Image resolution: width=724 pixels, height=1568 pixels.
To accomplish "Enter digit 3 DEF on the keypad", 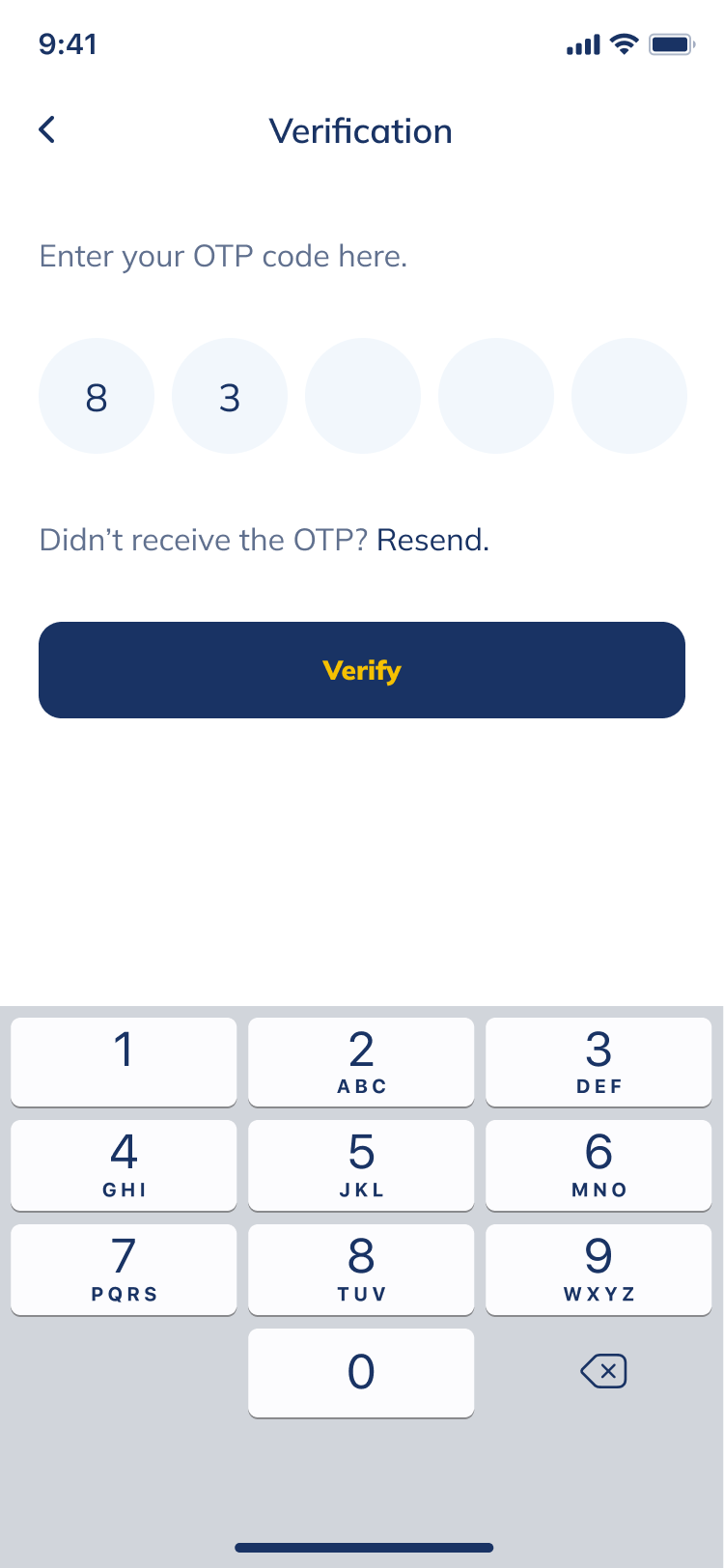I will tap(599, 1061).
